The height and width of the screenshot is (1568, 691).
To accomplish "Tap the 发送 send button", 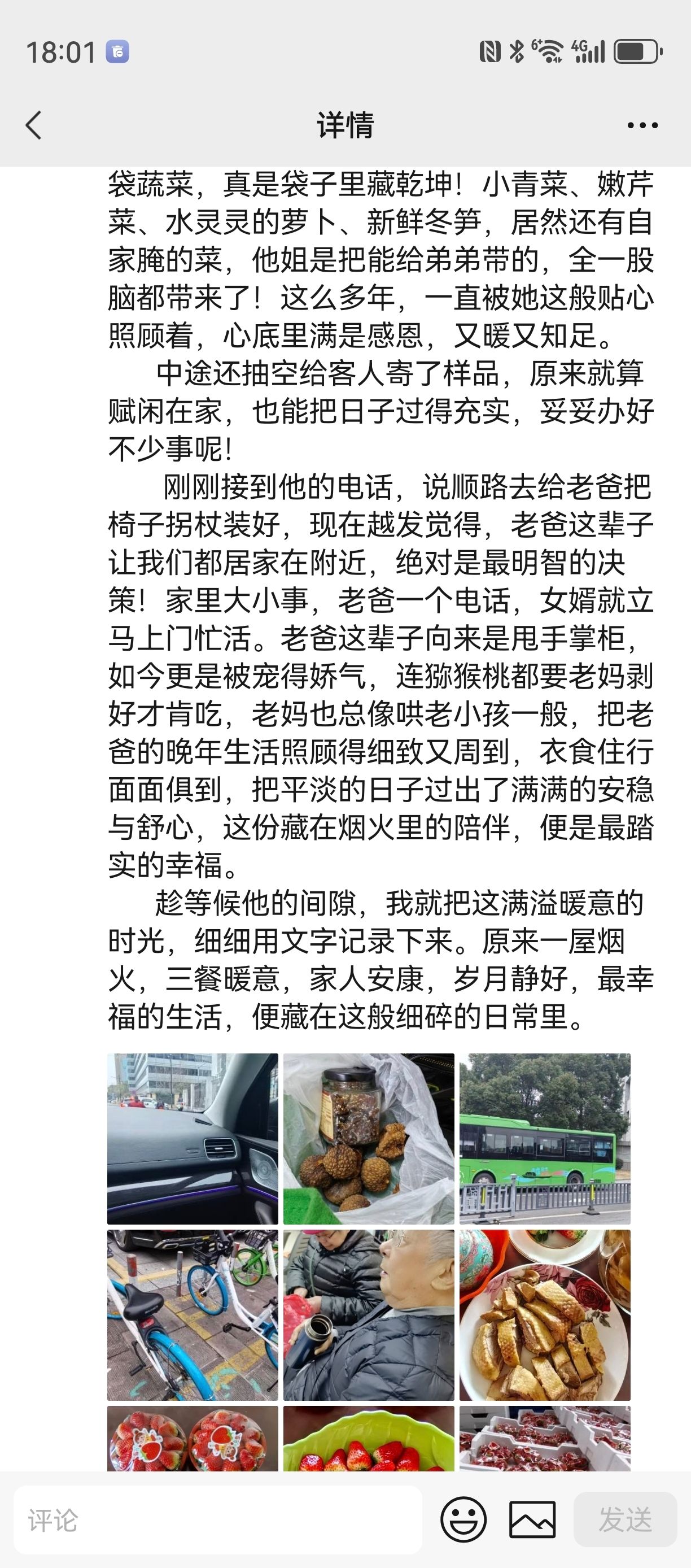I will coord(625,1520).
